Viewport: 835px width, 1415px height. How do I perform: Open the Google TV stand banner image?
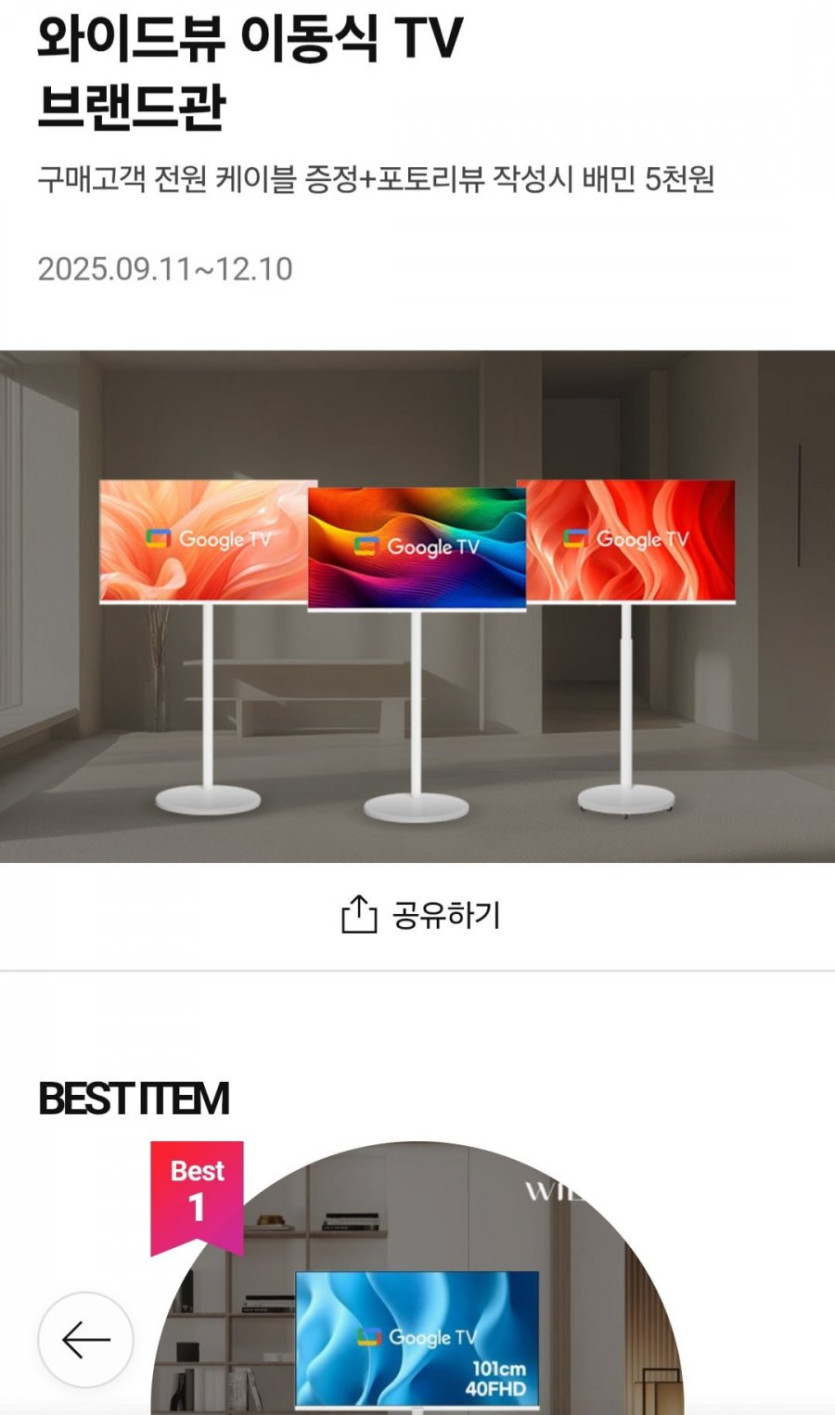click(x=417, y=606)
